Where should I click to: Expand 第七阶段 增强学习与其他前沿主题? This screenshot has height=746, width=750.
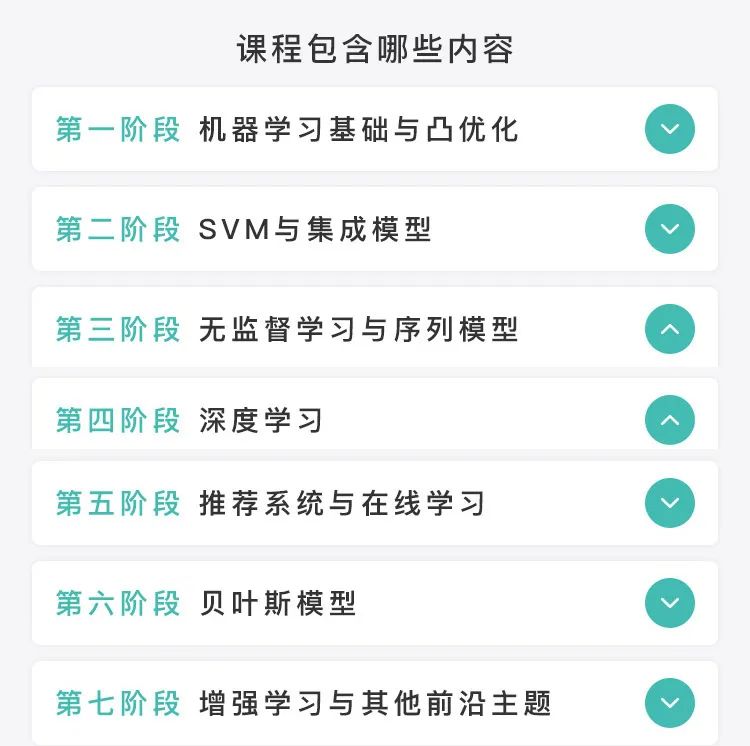pyautogui.click(x=669, y=703)
